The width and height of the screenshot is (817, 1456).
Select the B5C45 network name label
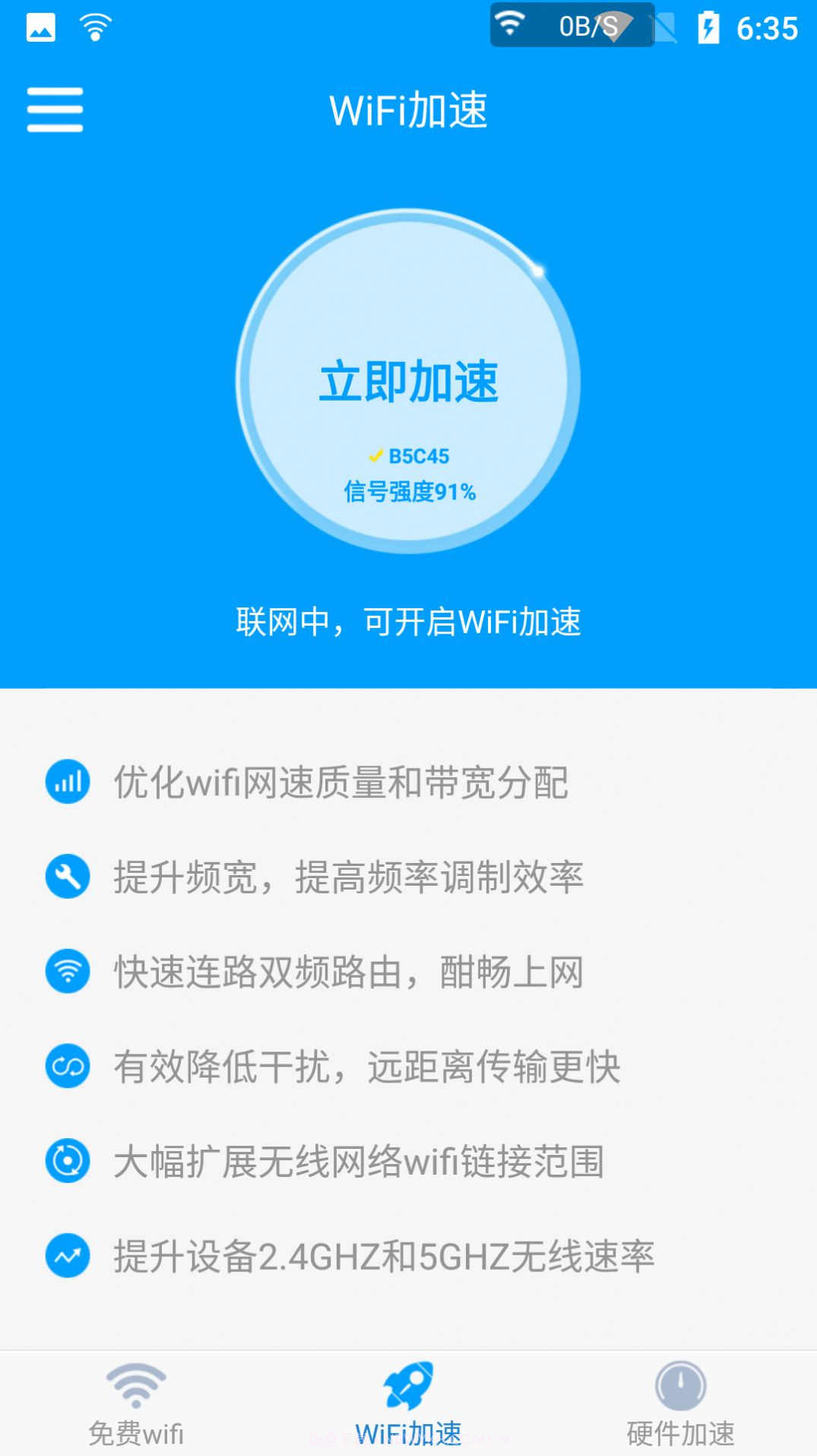pos(418,456)
